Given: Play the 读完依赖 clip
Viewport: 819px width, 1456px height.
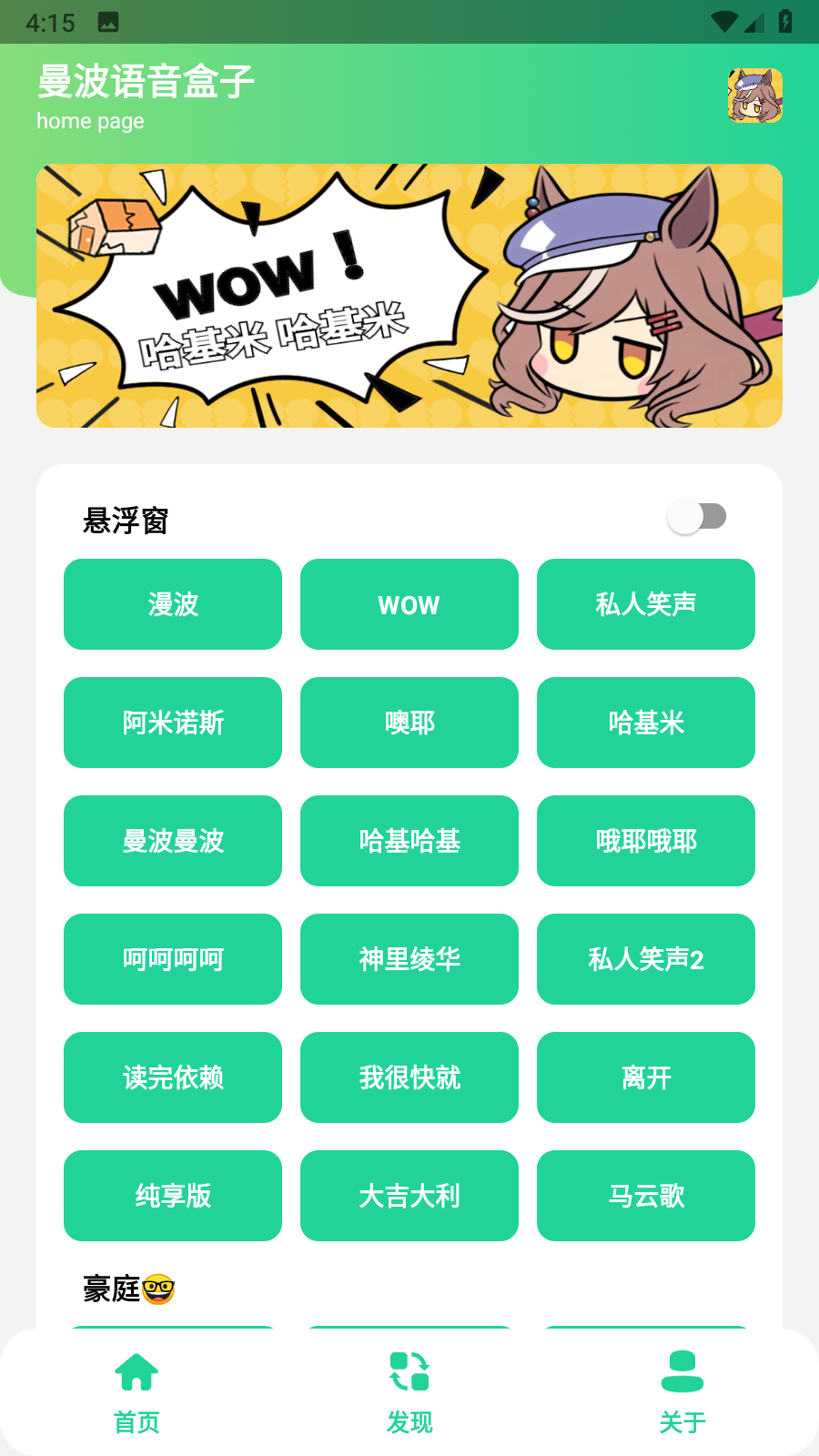Looking at the screenshot, I should pyautogui.click(x=173, y=1077).
